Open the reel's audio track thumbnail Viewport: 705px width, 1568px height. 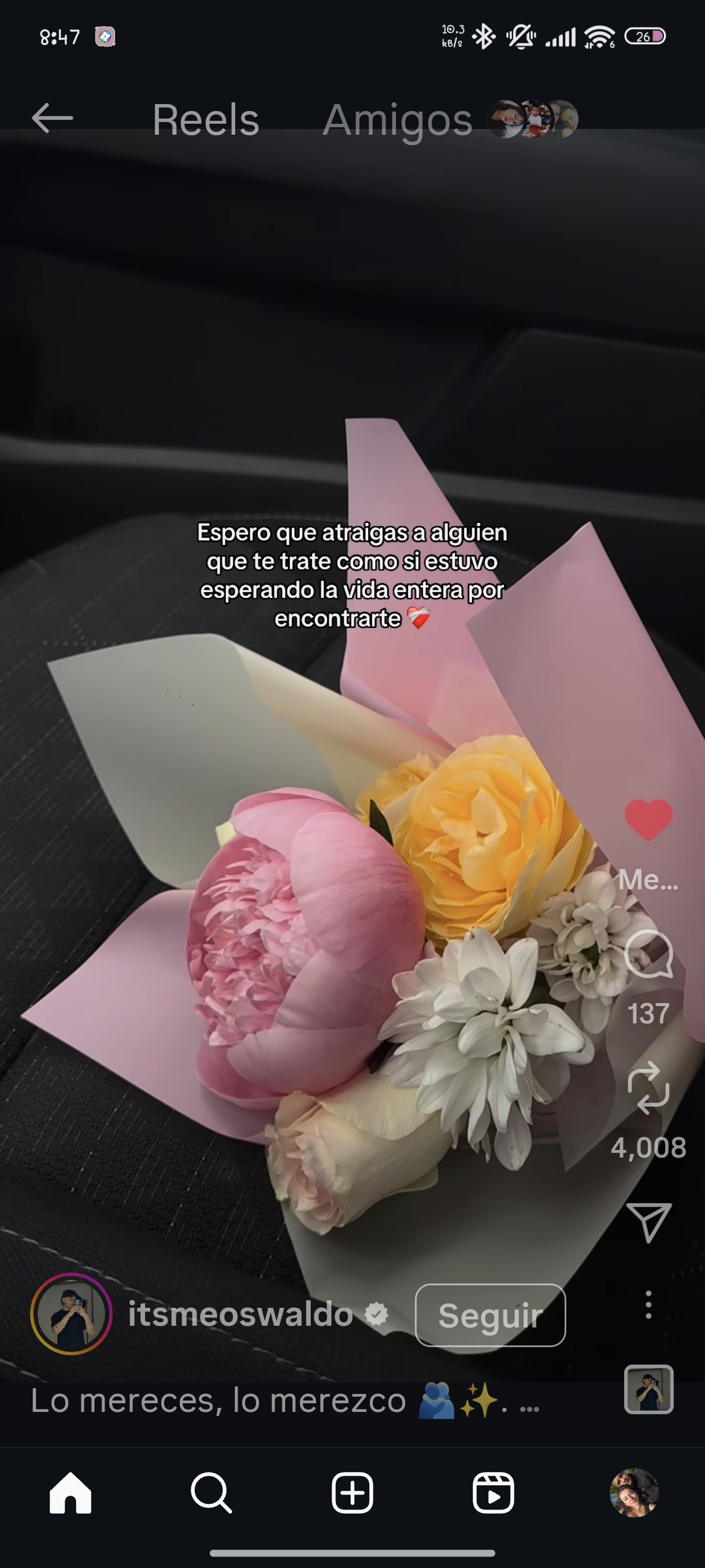pyautogui.click(x=648, y=1389)
